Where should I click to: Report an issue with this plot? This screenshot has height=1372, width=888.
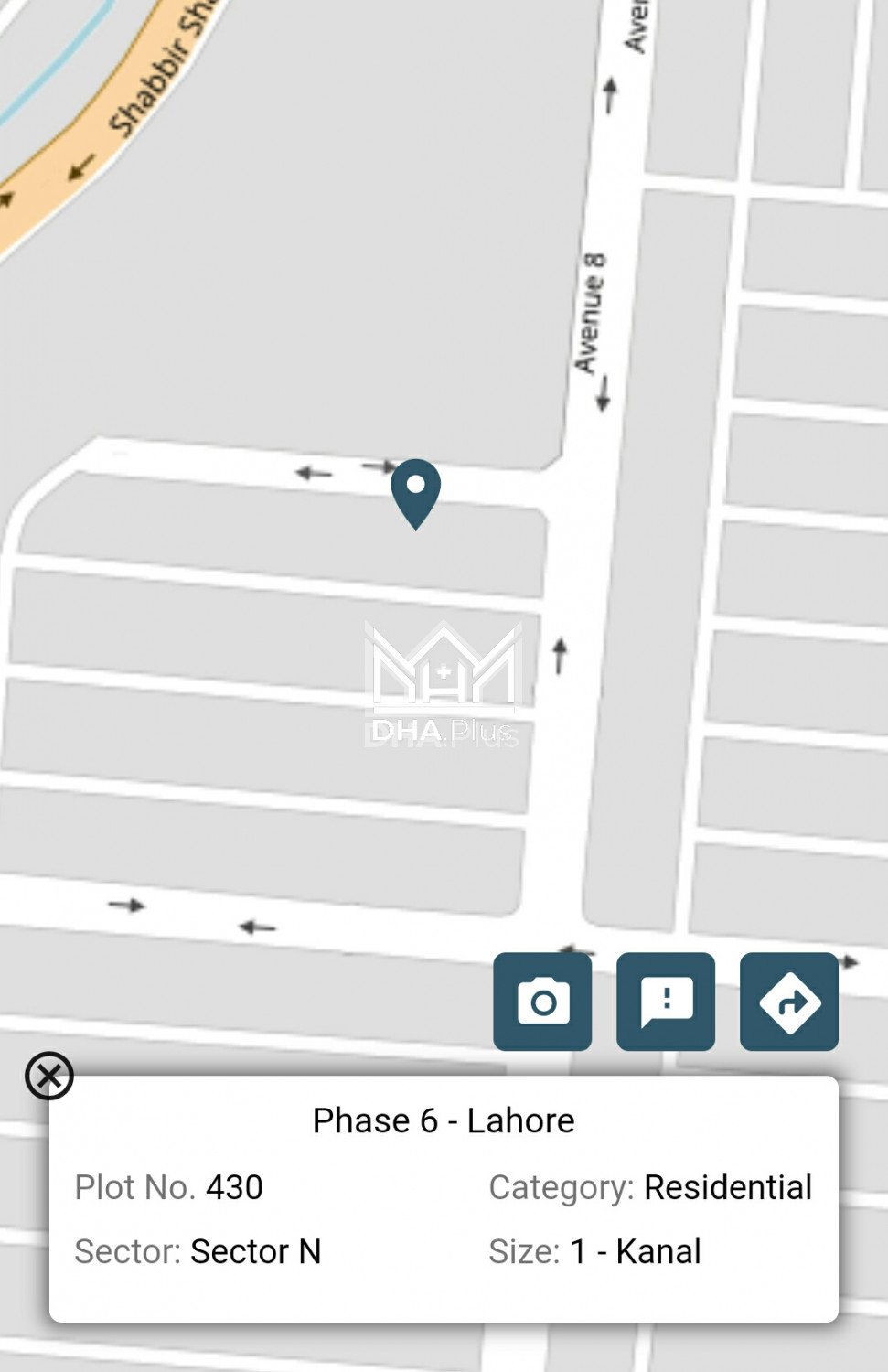click(666, 1002)
